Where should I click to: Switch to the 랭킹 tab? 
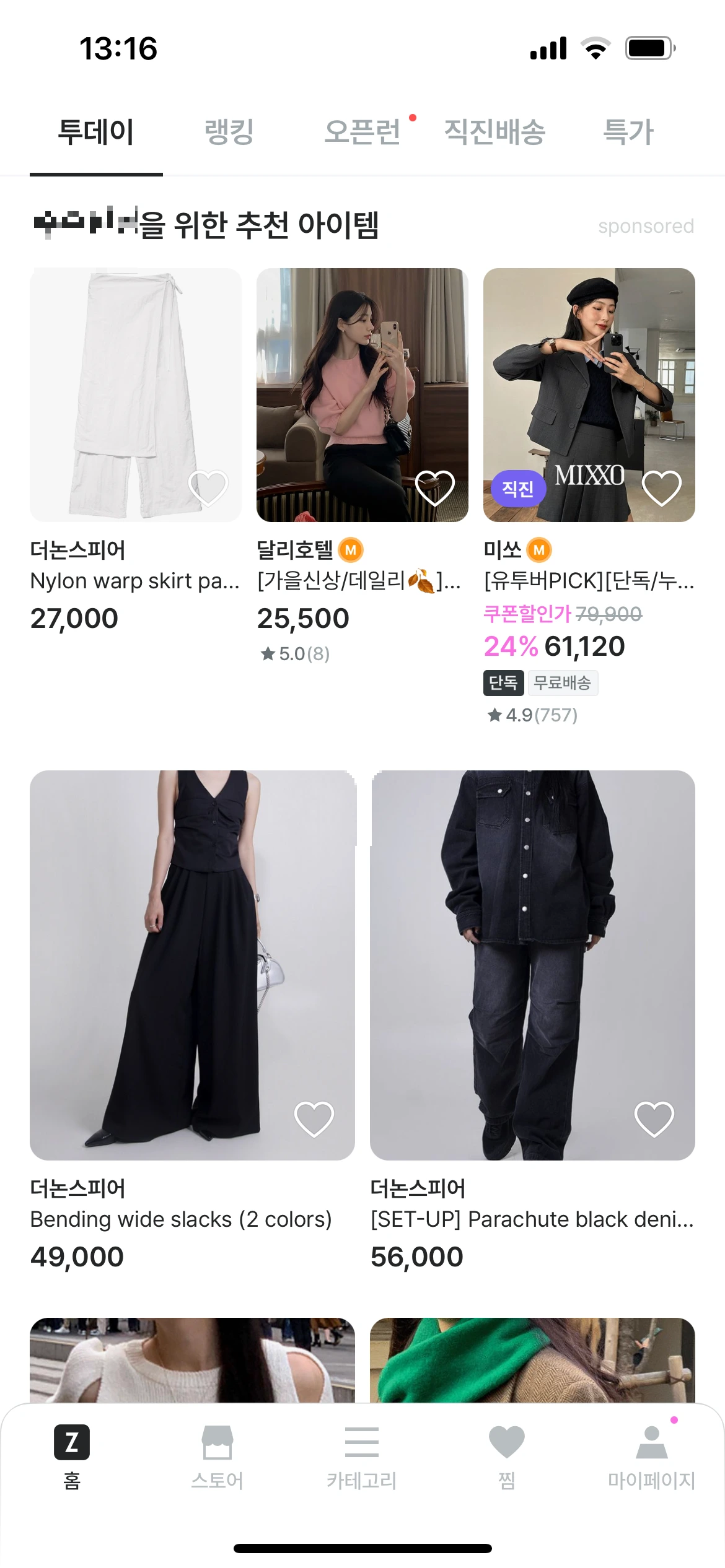(229, 132)
